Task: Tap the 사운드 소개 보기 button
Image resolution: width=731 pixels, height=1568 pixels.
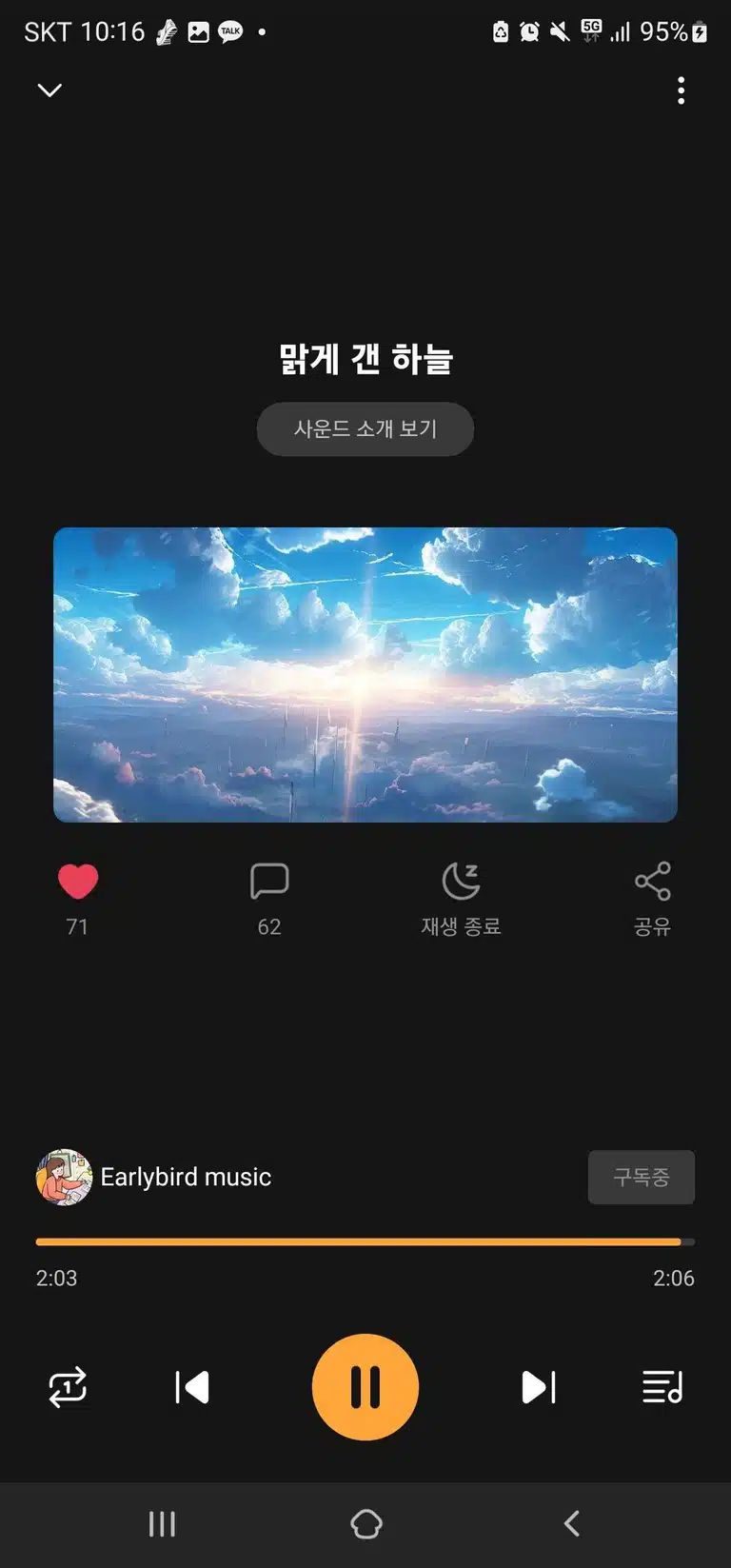Action: pos(365,428)
